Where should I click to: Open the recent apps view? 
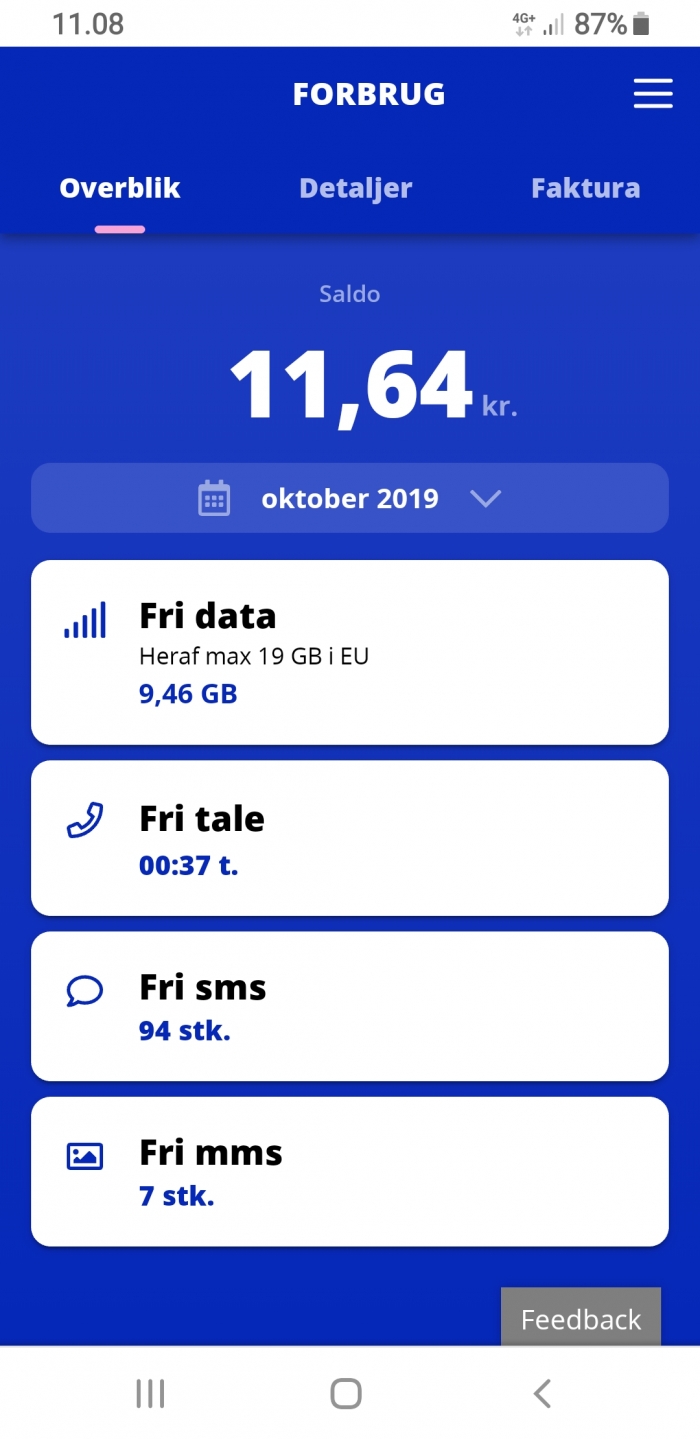click(x=150, y=1393)
